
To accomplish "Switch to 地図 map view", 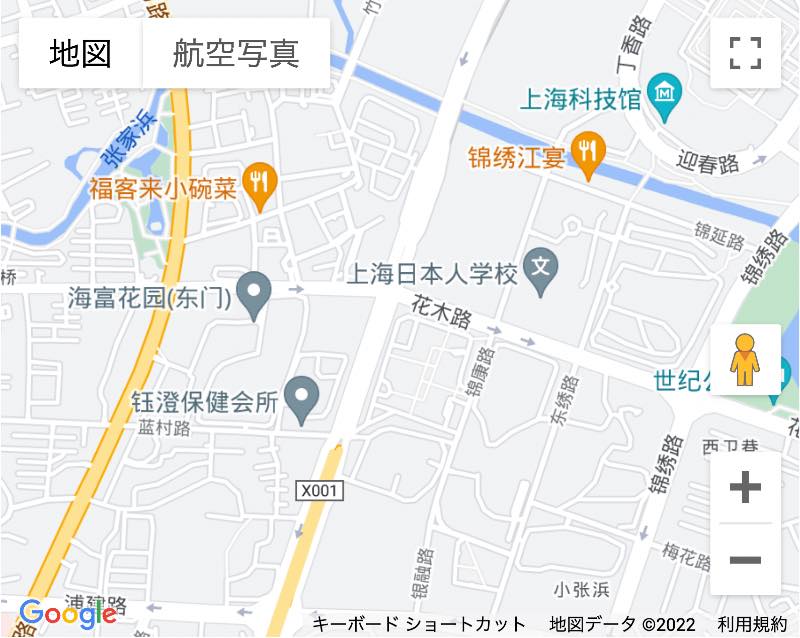I will click(x=80, y=53).
